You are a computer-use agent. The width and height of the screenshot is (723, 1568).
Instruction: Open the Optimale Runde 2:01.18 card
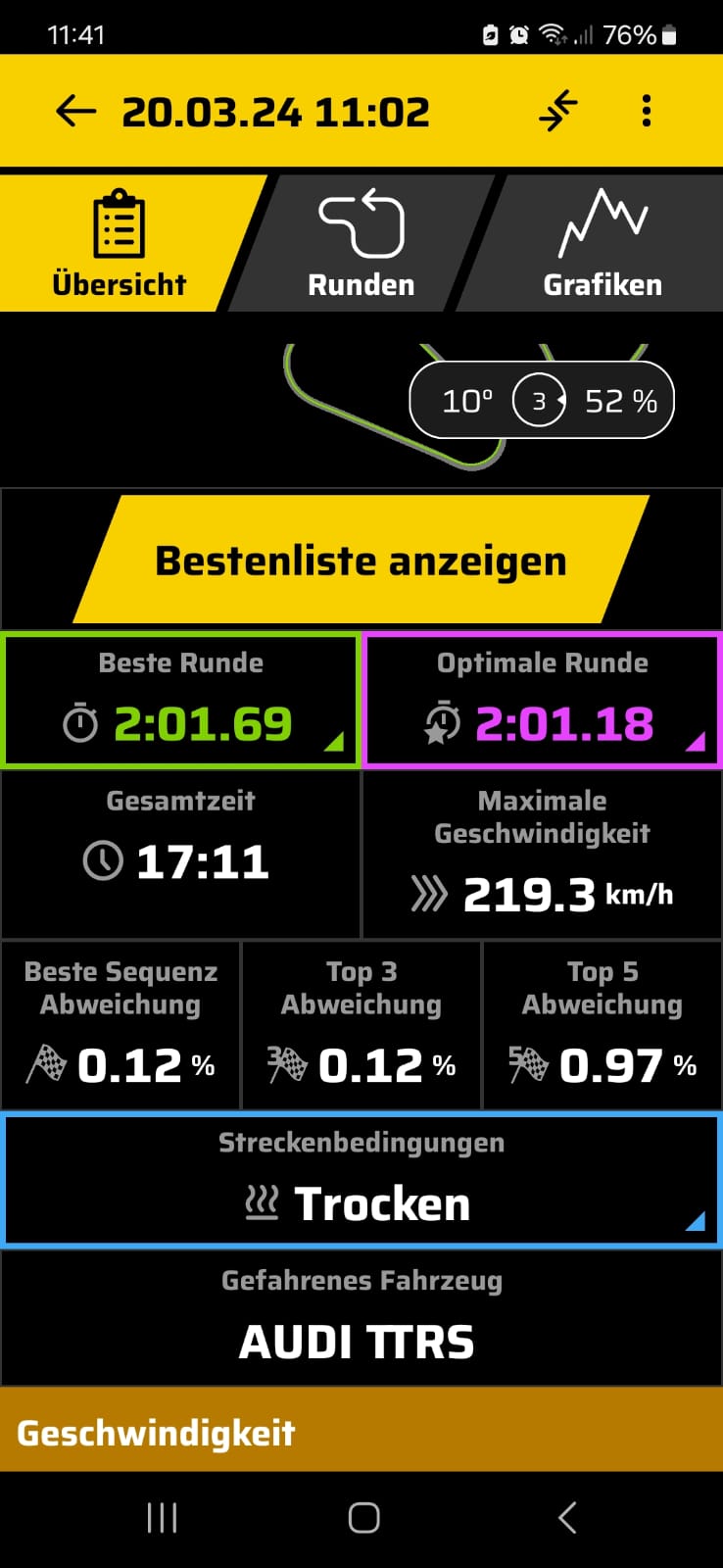pyautogui.click(x=543, y=700)
